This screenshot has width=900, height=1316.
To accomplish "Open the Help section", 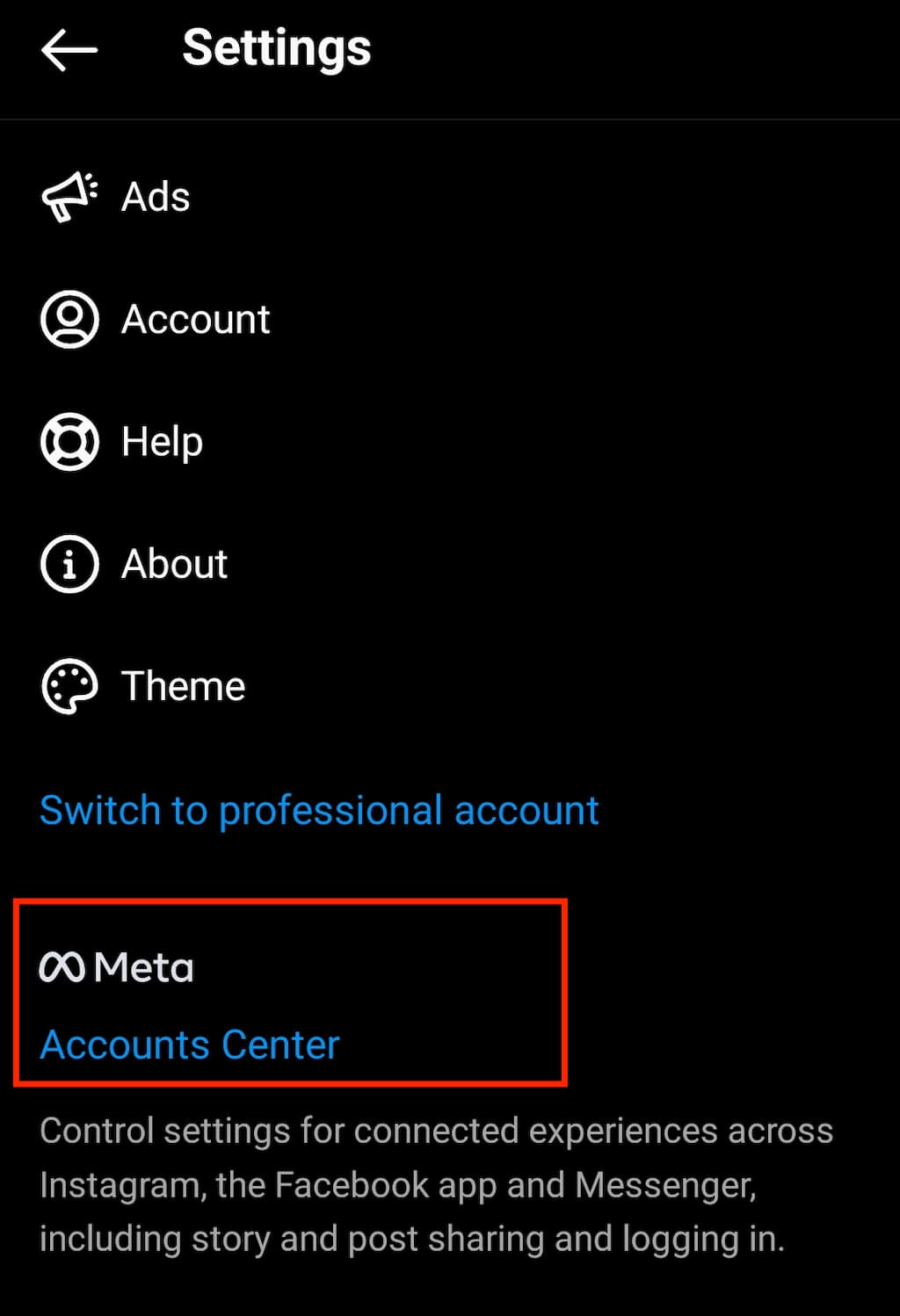I will click(162, 442).
